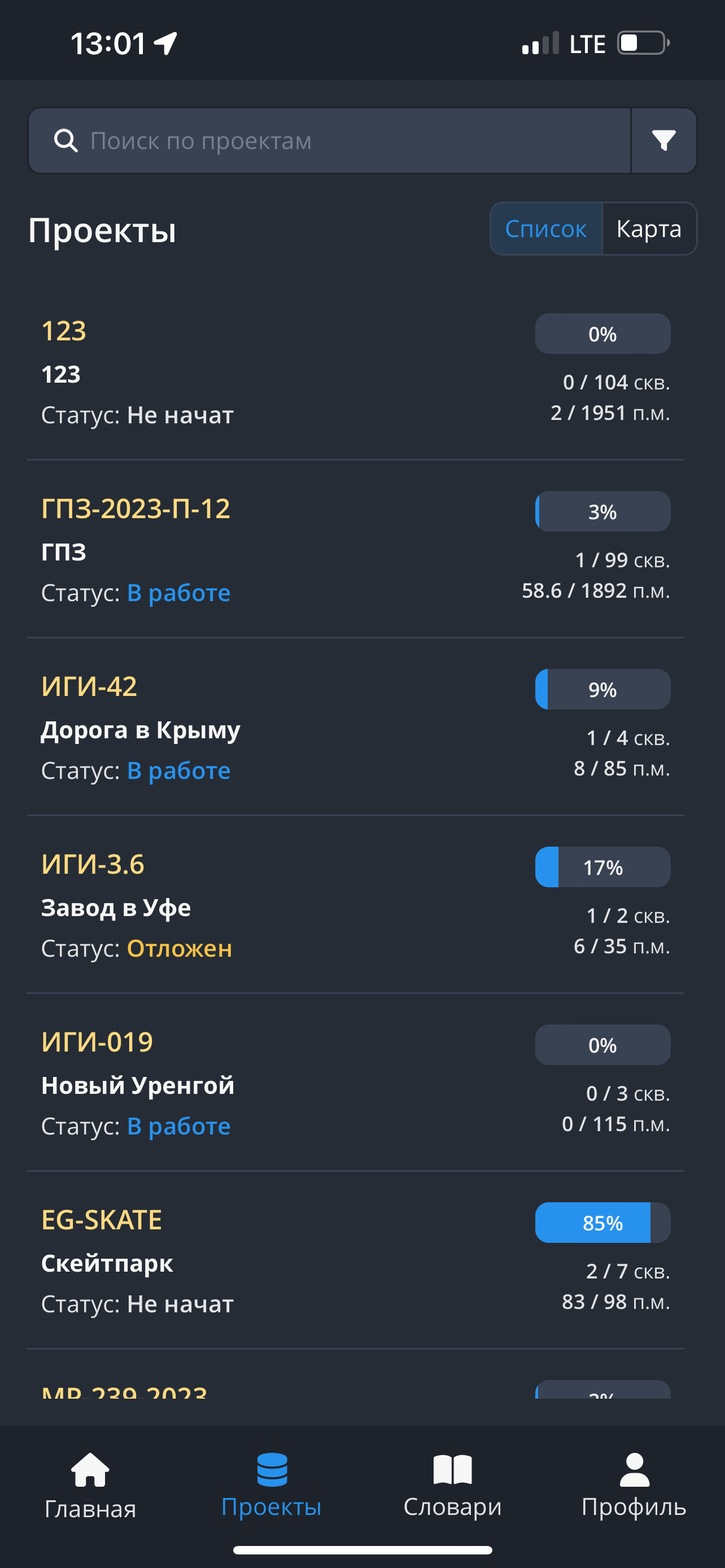Switch to the Словари tab
Viewport: 725px width, 1568px height.
pyautogui.click(x=452, y=1485)
